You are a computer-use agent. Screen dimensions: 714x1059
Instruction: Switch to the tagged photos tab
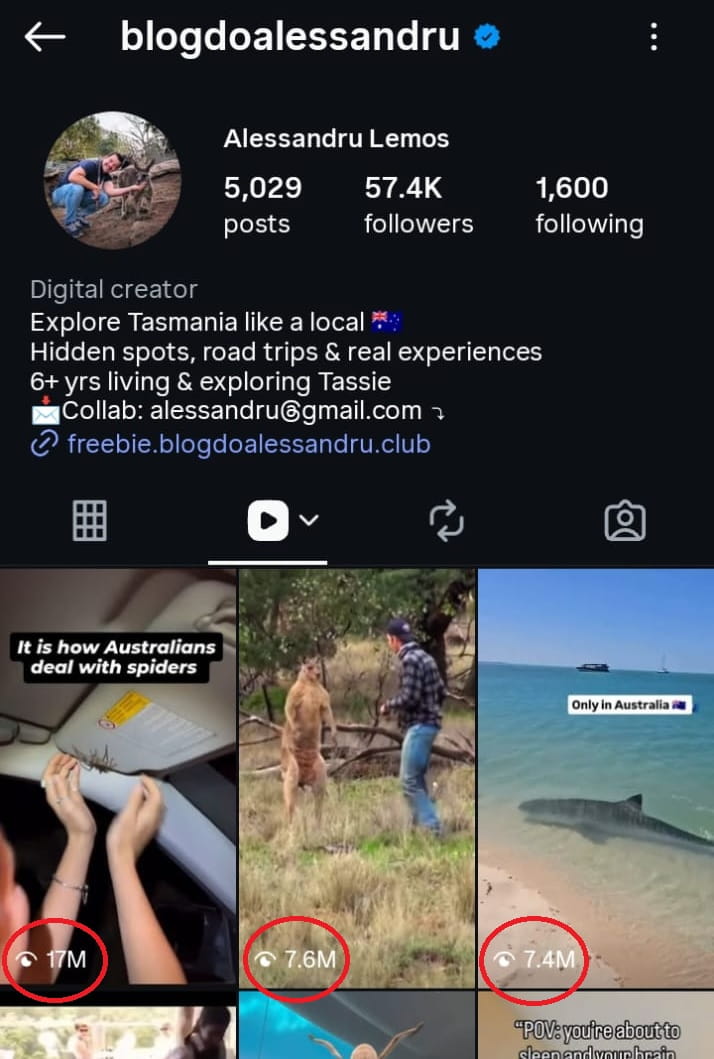pyautogui.click(x=625, y=521)
